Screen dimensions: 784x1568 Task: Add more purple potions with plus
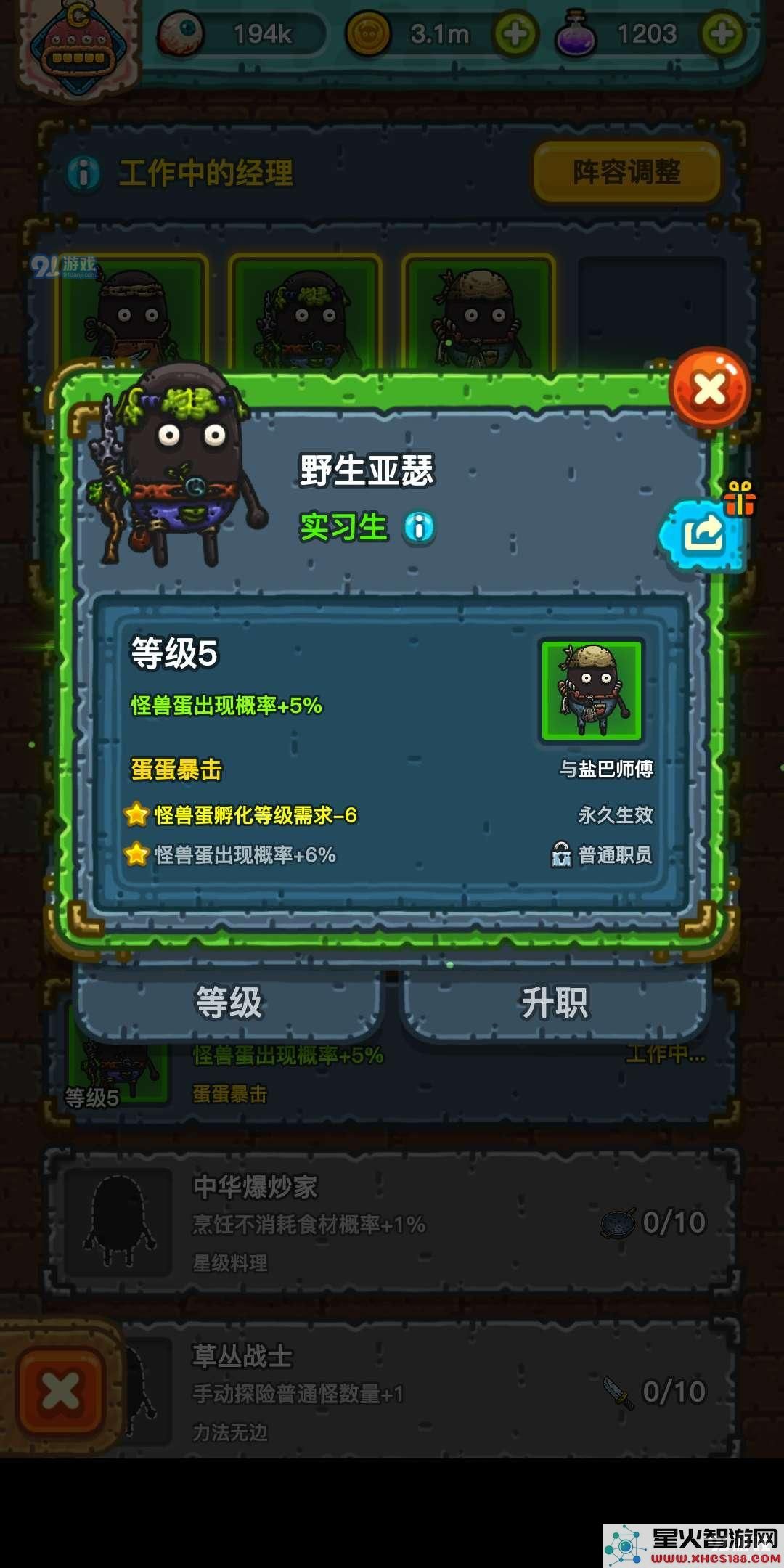pos(722,34)
